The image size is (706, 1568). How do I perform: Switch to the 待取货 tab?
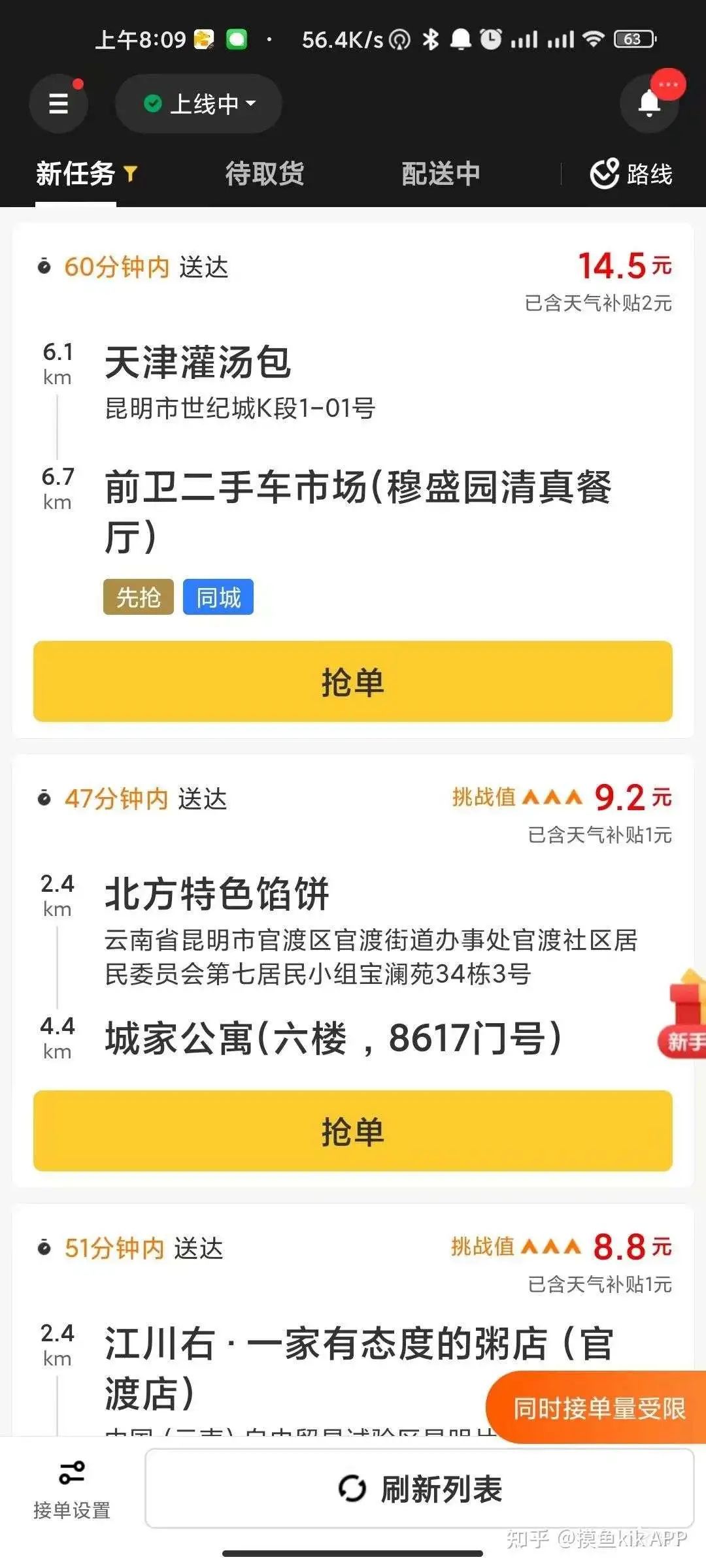(x=264, y=174)
